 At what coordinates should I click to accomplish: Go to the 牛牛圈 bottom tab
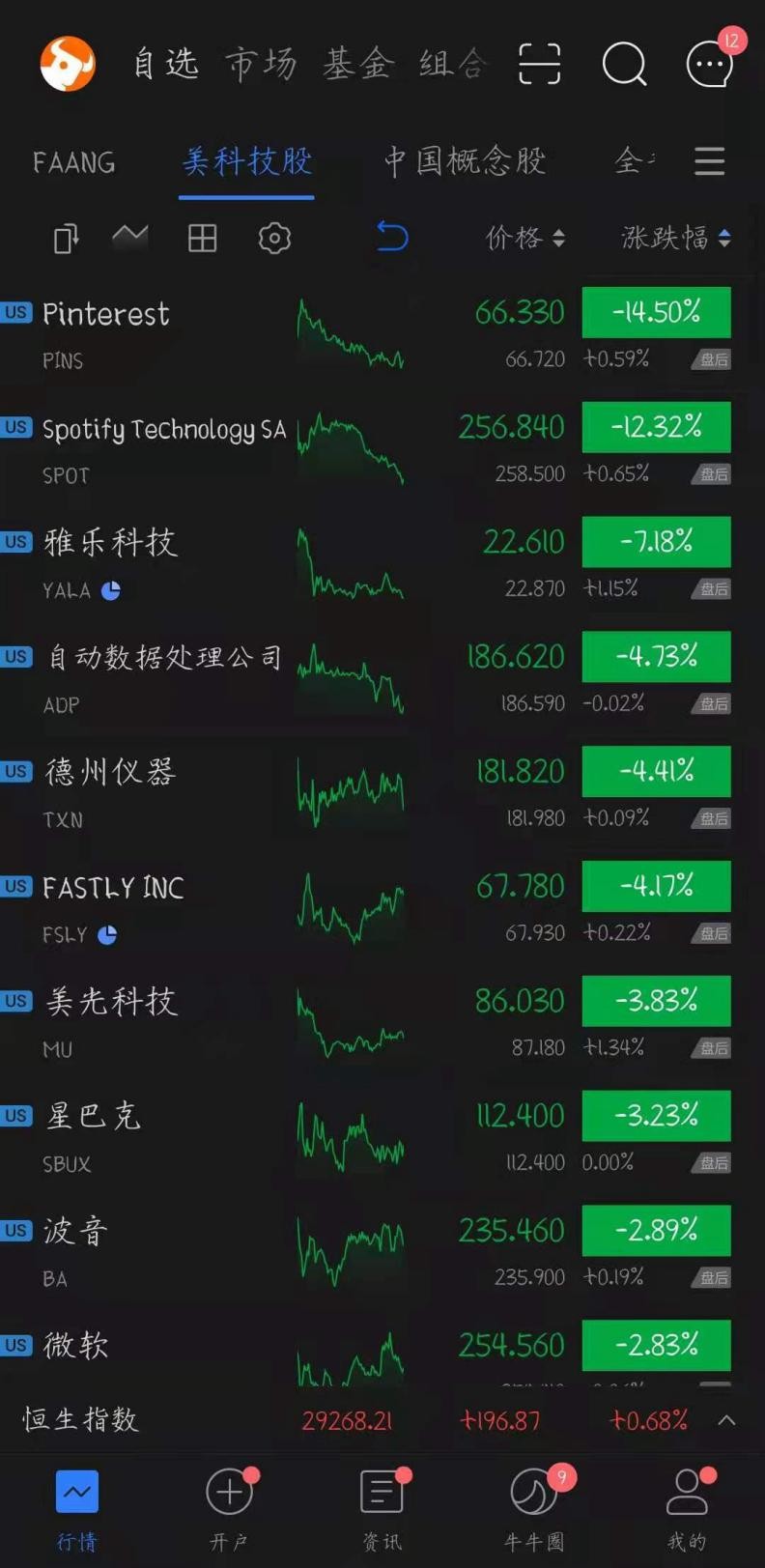click(534, 1509)
